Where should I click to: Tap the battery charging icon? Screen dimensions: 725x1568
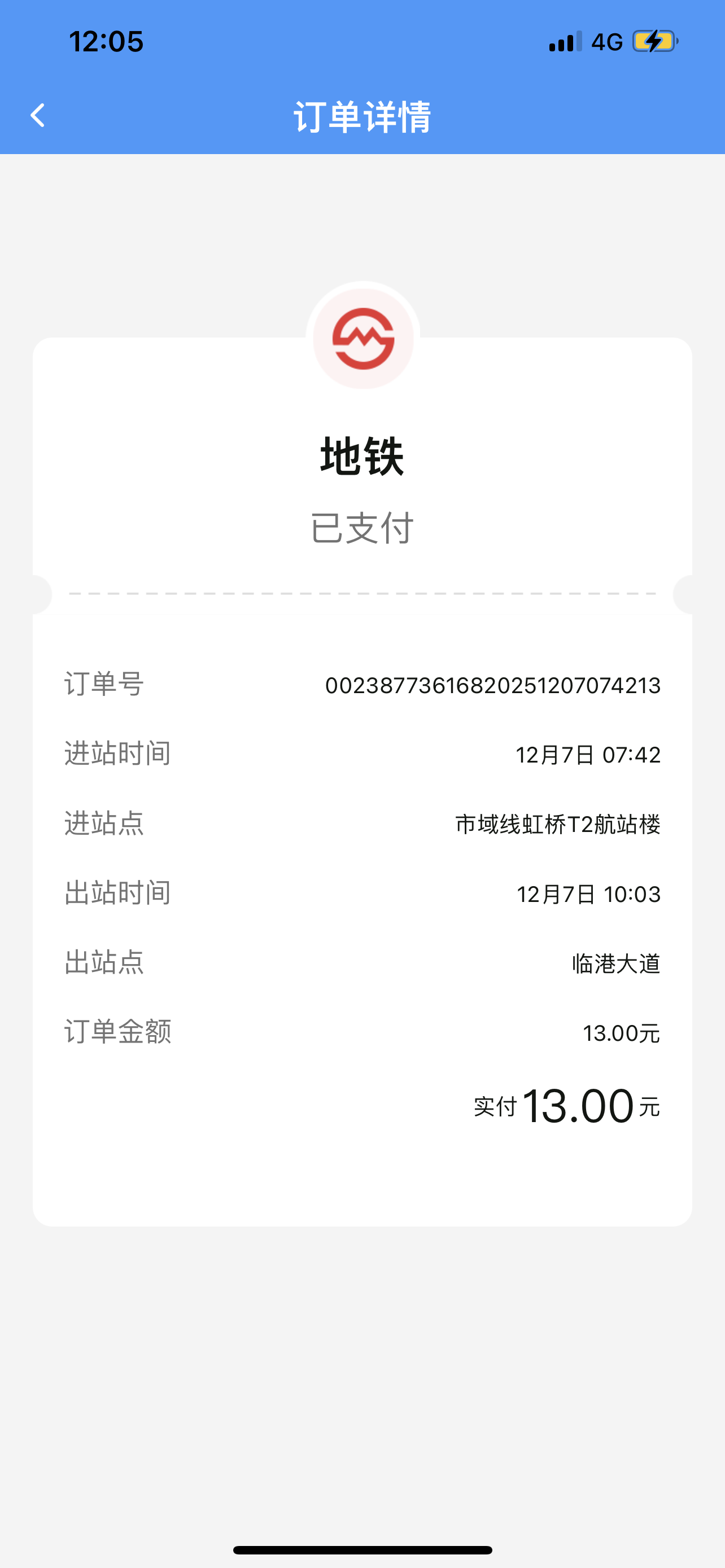(653, 41)
